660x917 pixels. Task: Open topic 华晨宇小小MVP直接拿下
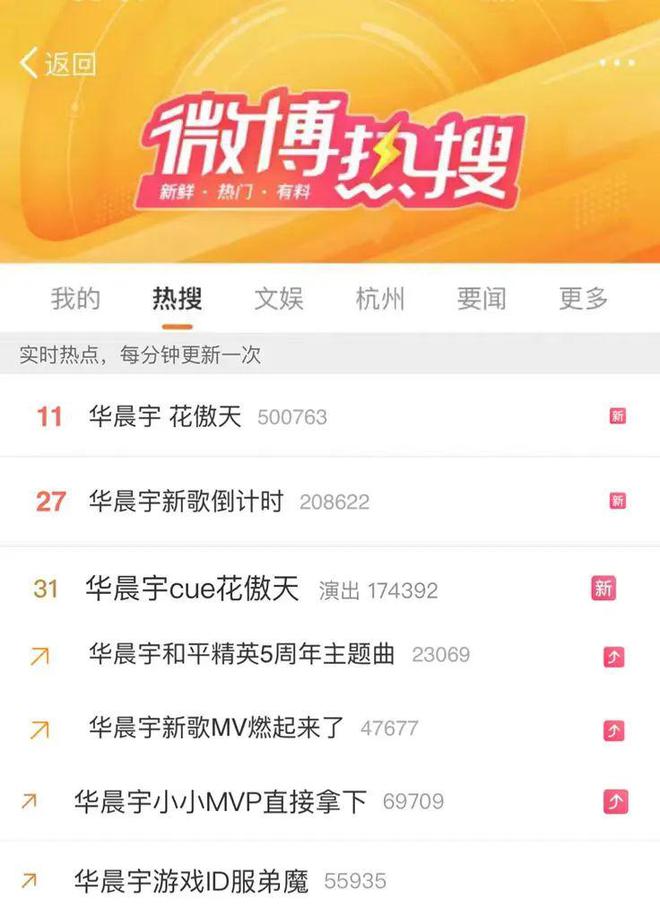coord(220,801)
